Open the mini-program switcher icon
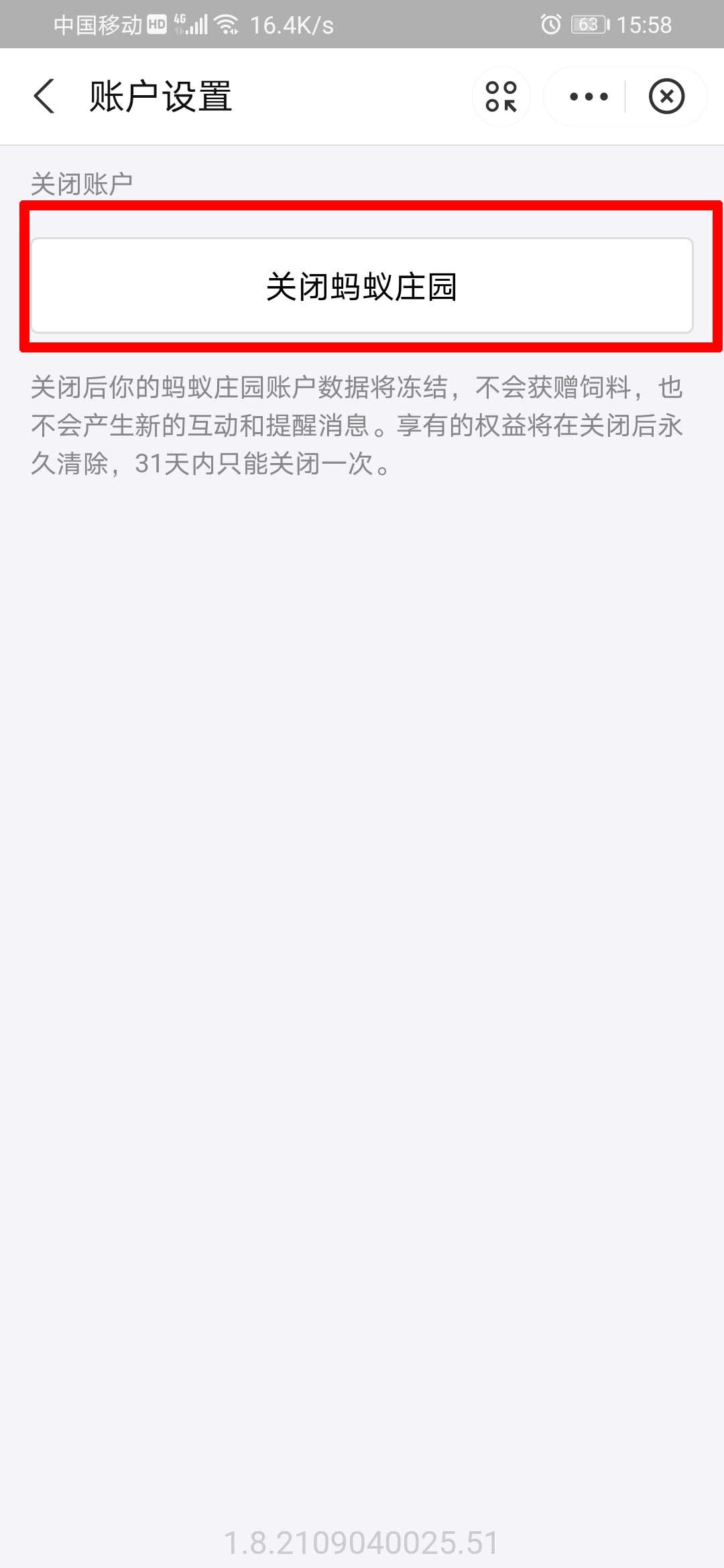 point(501,96)
